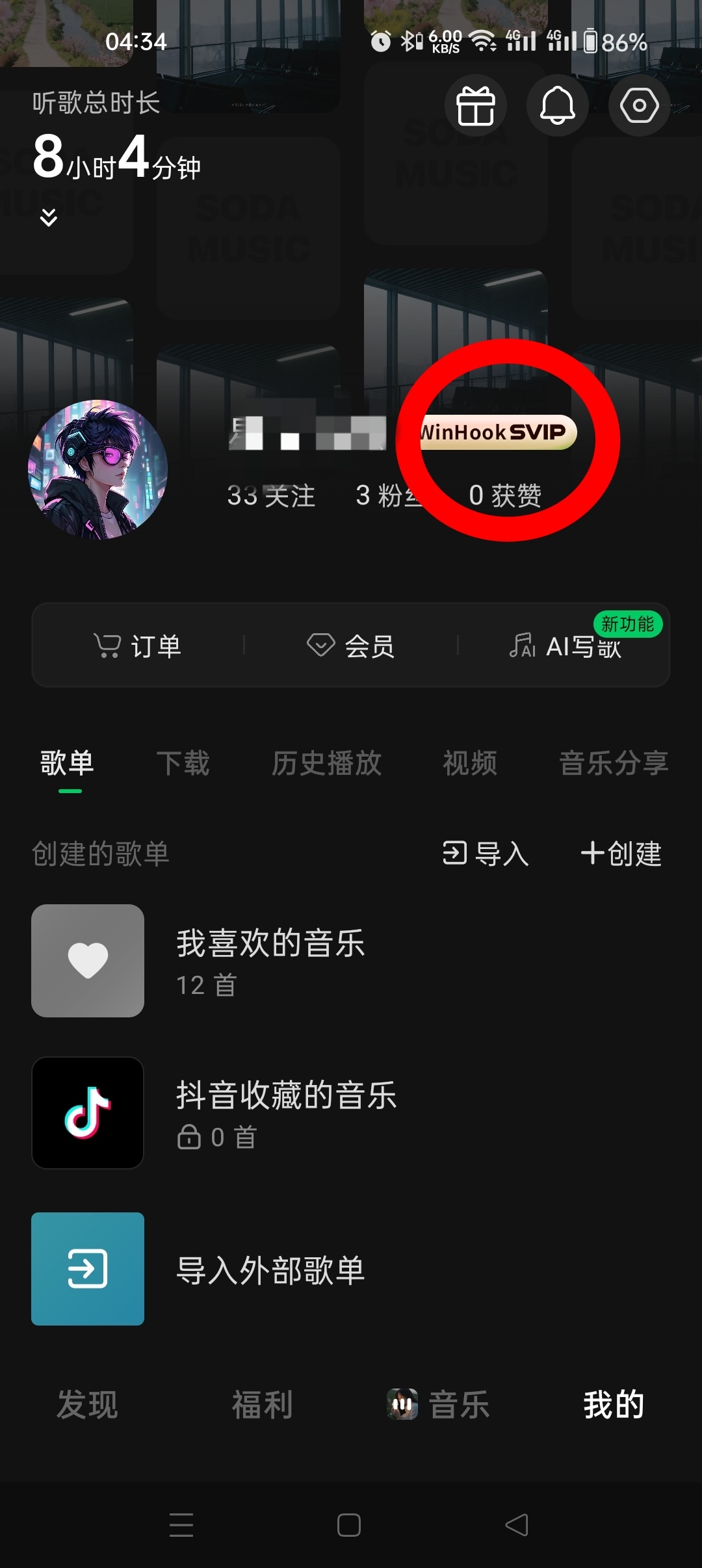Open the gift rewards icon
This screenshot has height=1568, width=702.
475,105
